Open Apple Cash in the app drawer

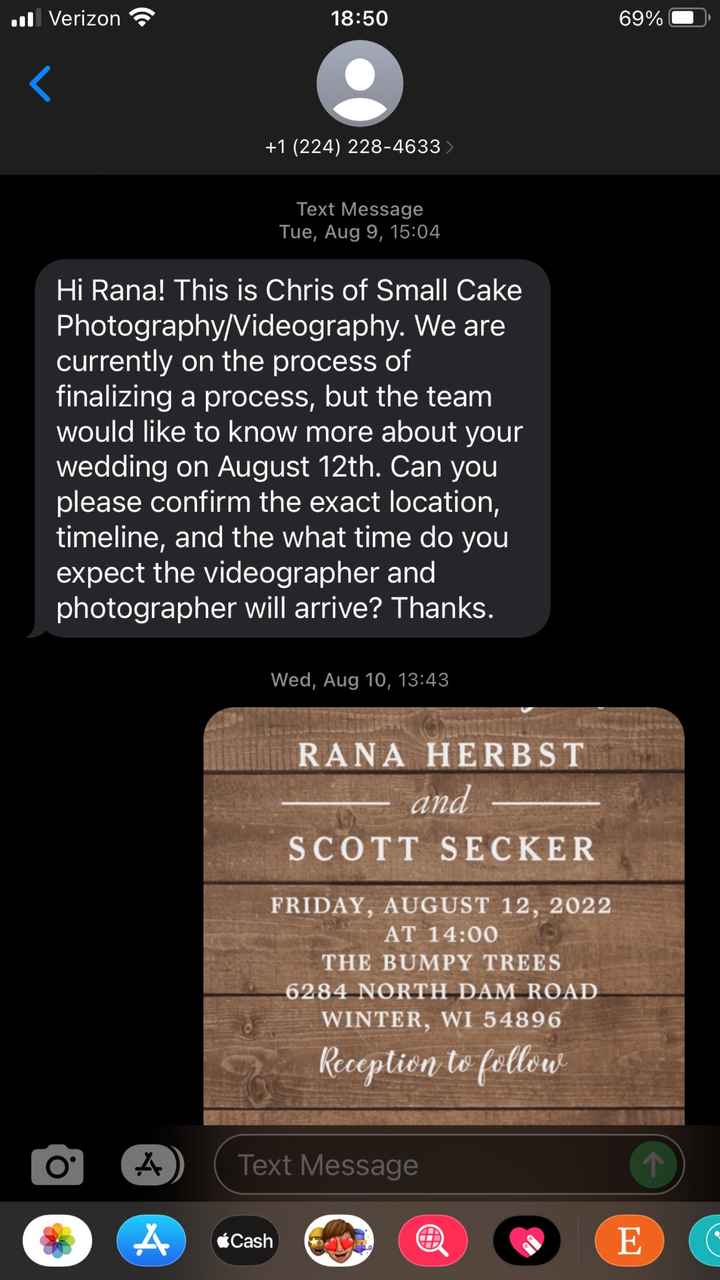point(245,1241)
